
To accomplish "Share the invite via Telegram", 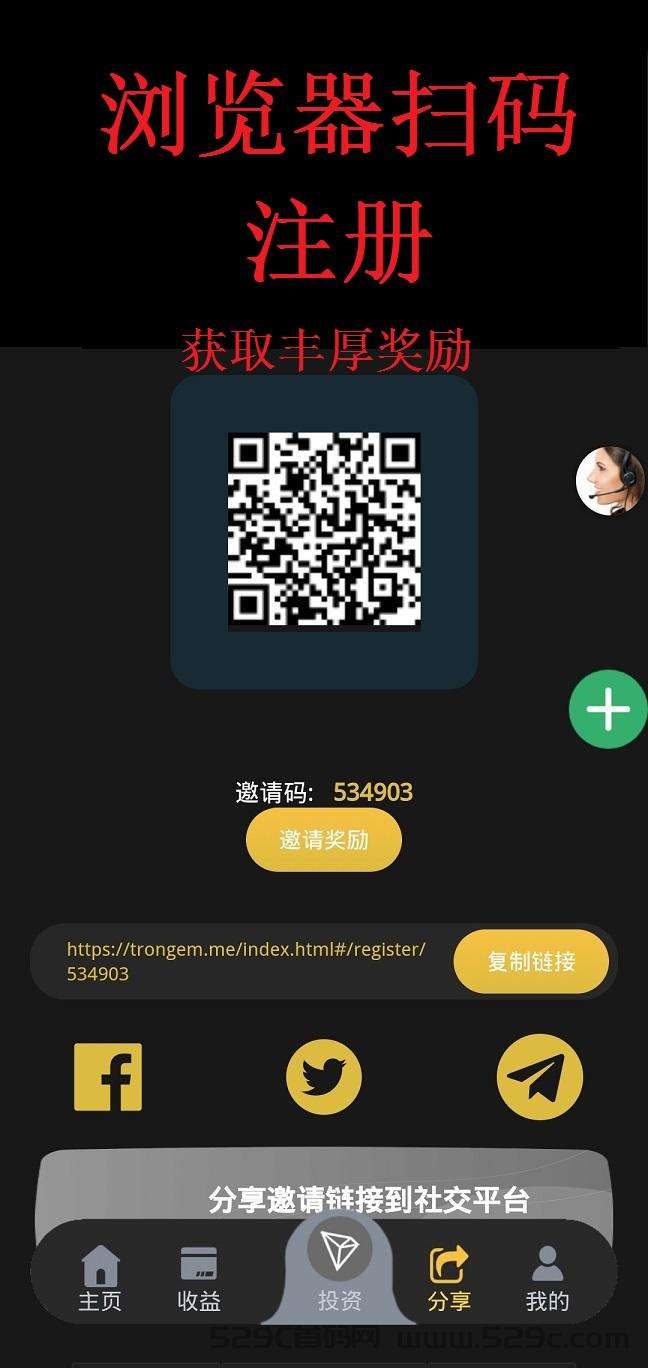I will point(540,1077).
